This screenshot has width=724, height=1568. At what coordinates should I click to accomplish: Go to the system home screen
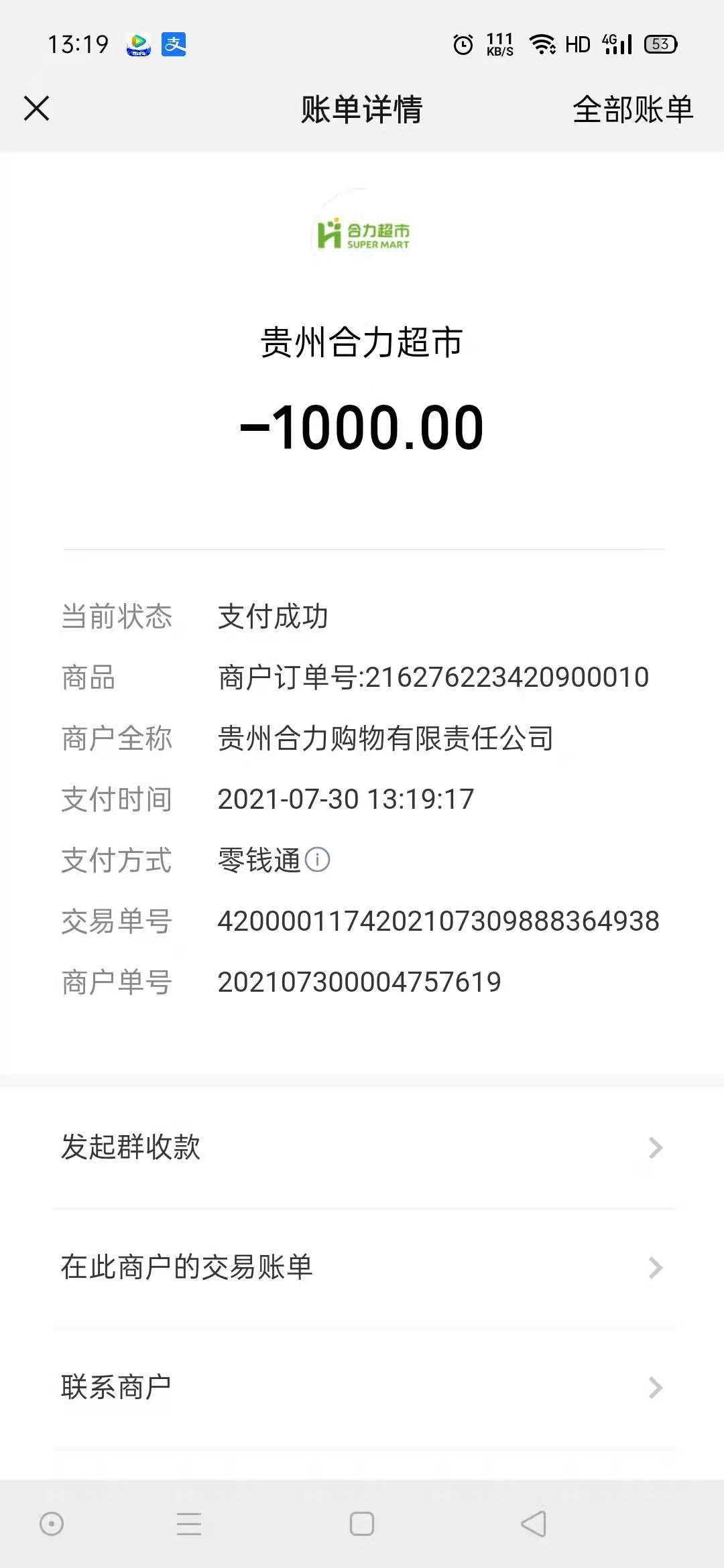click(362, 1524)
